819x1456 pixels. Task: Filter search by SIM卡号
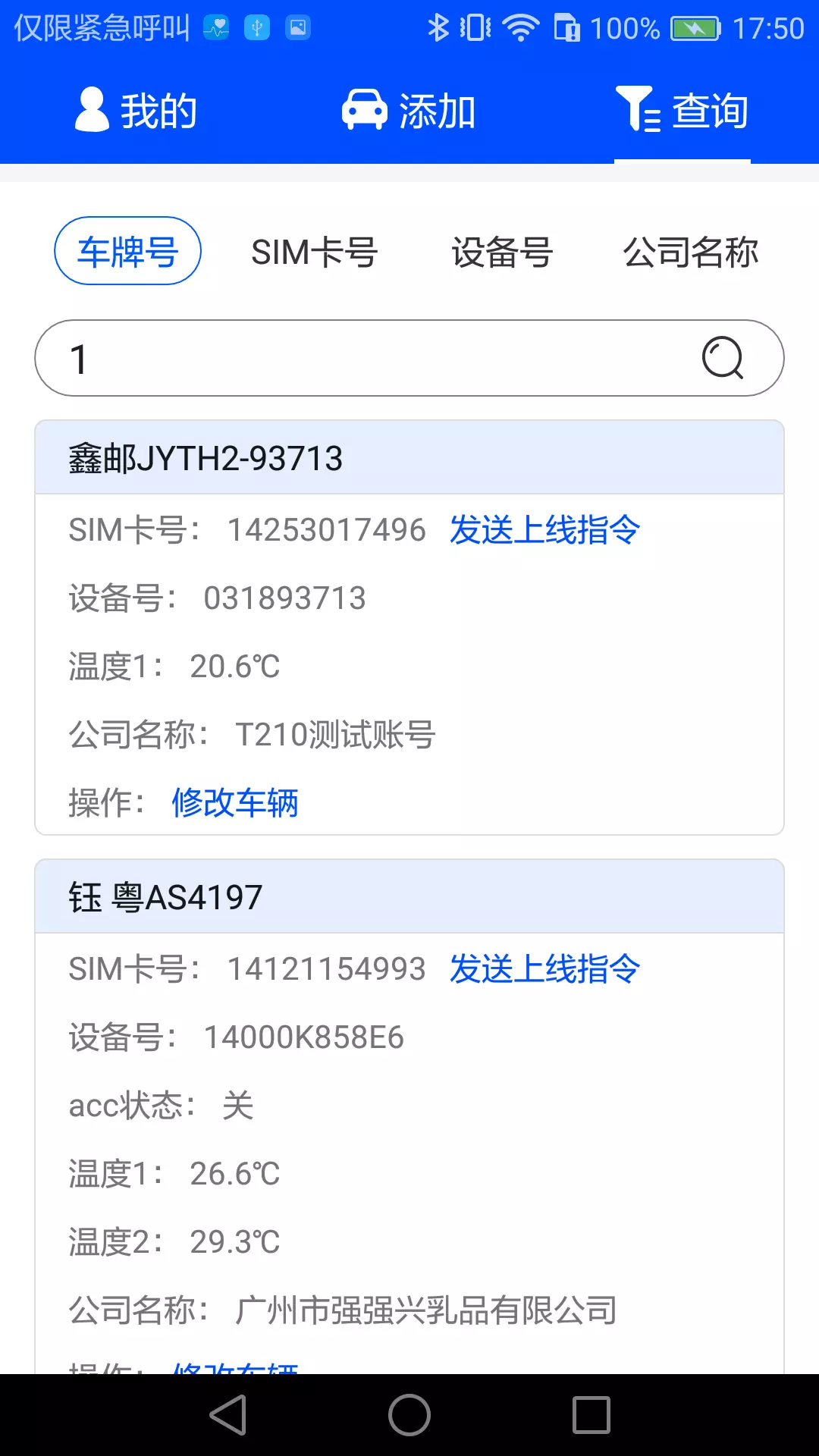coord(314,252)
